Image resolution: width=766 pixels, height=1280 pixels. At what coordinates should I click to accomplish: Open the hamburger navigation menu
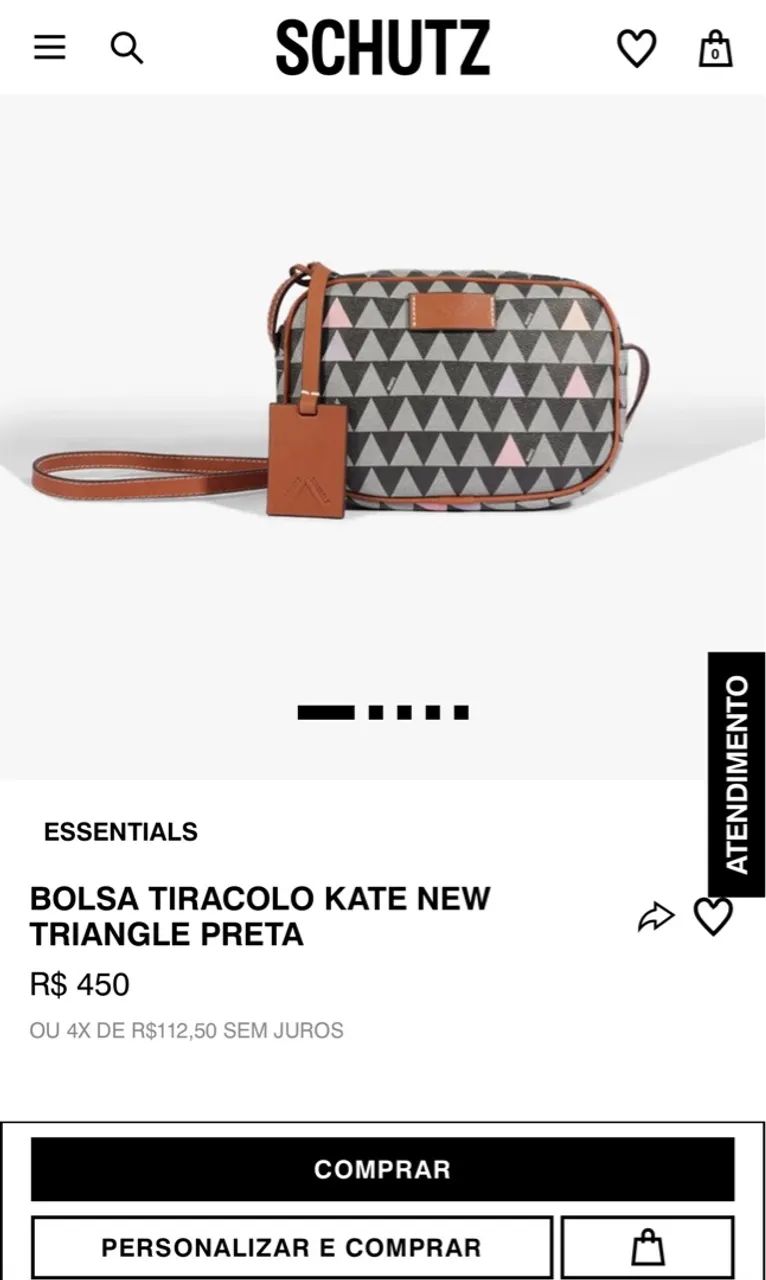[49, 46]
